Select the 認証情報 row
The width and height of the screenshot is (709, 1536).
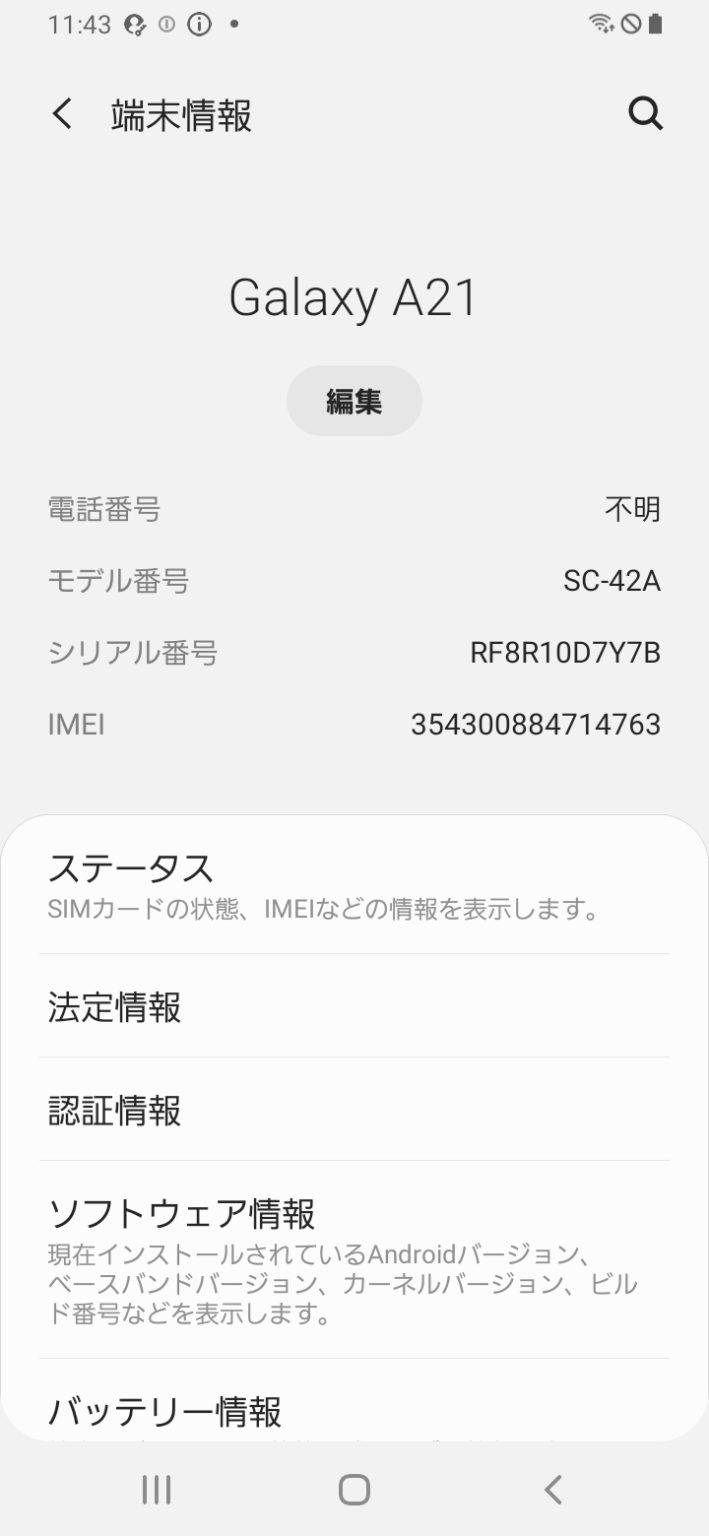coord(354,1110)
